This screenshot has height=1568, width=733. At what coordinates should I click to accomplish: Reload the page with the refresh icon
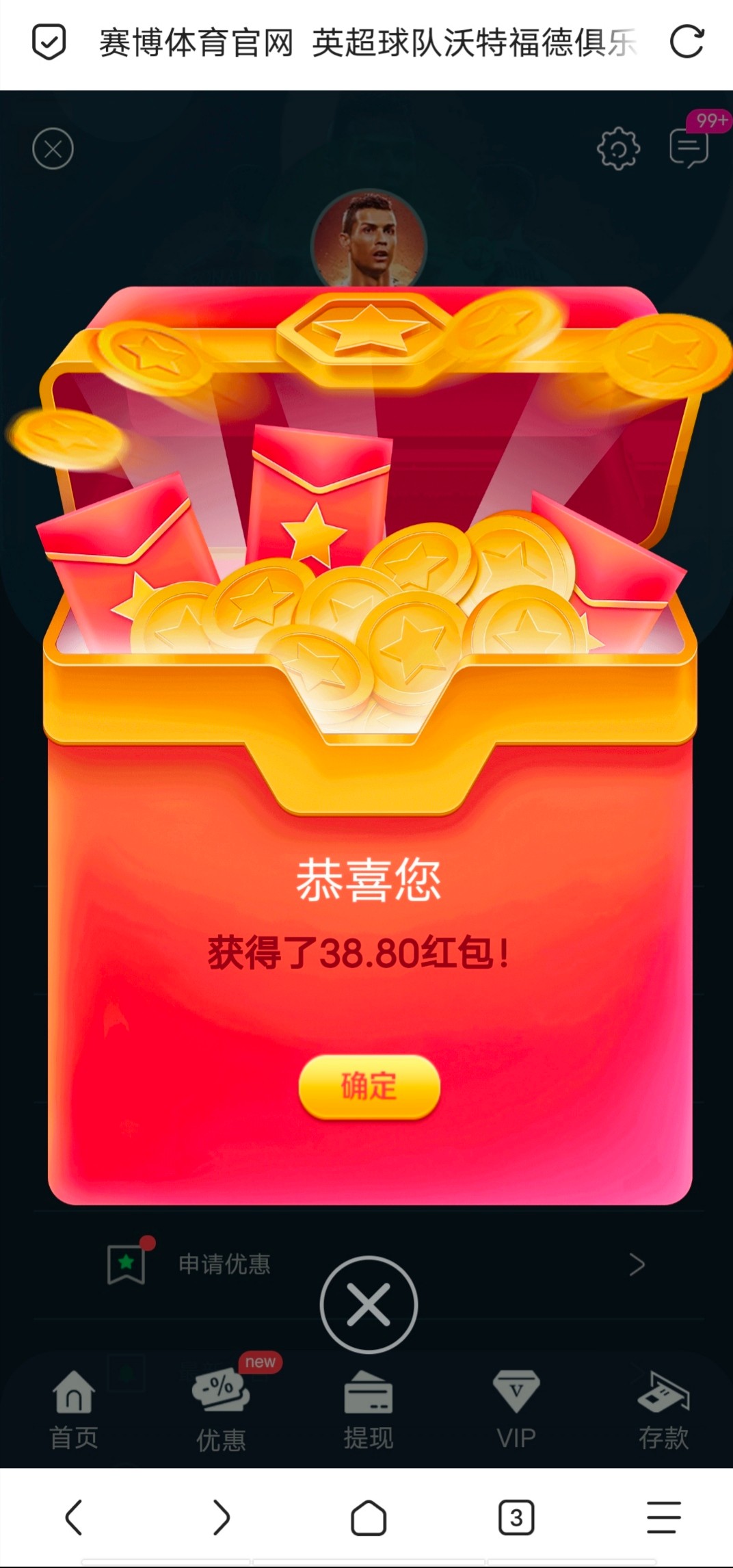(x=687, y=42)
